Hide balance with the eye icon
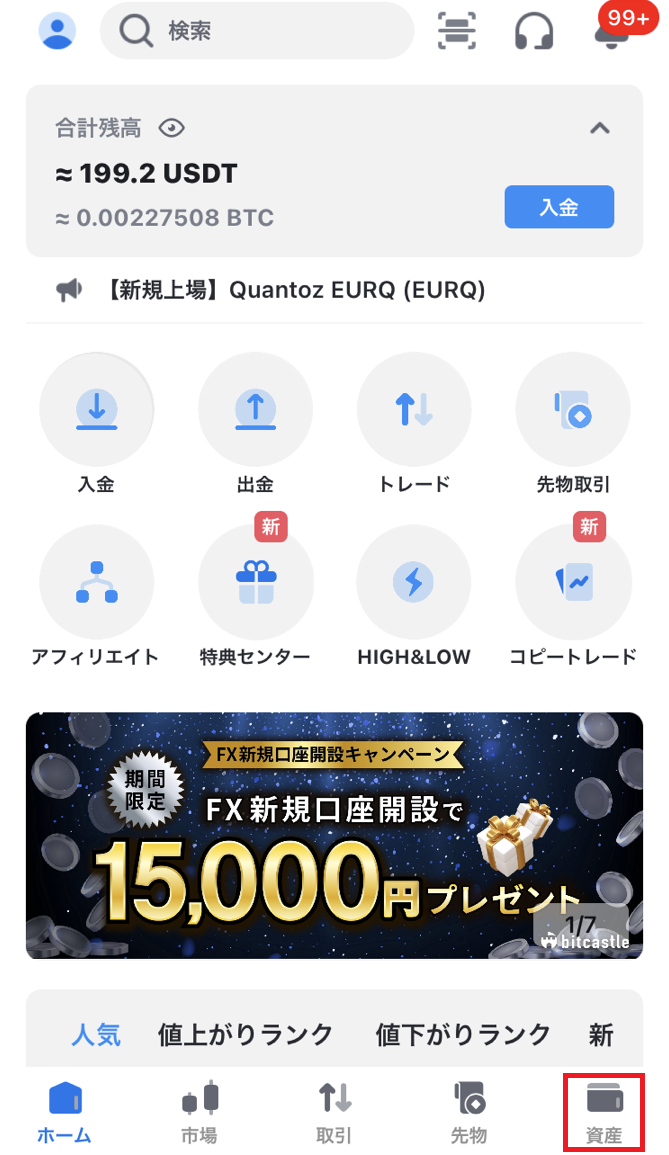669x1155 pixels. click(172, 128)
